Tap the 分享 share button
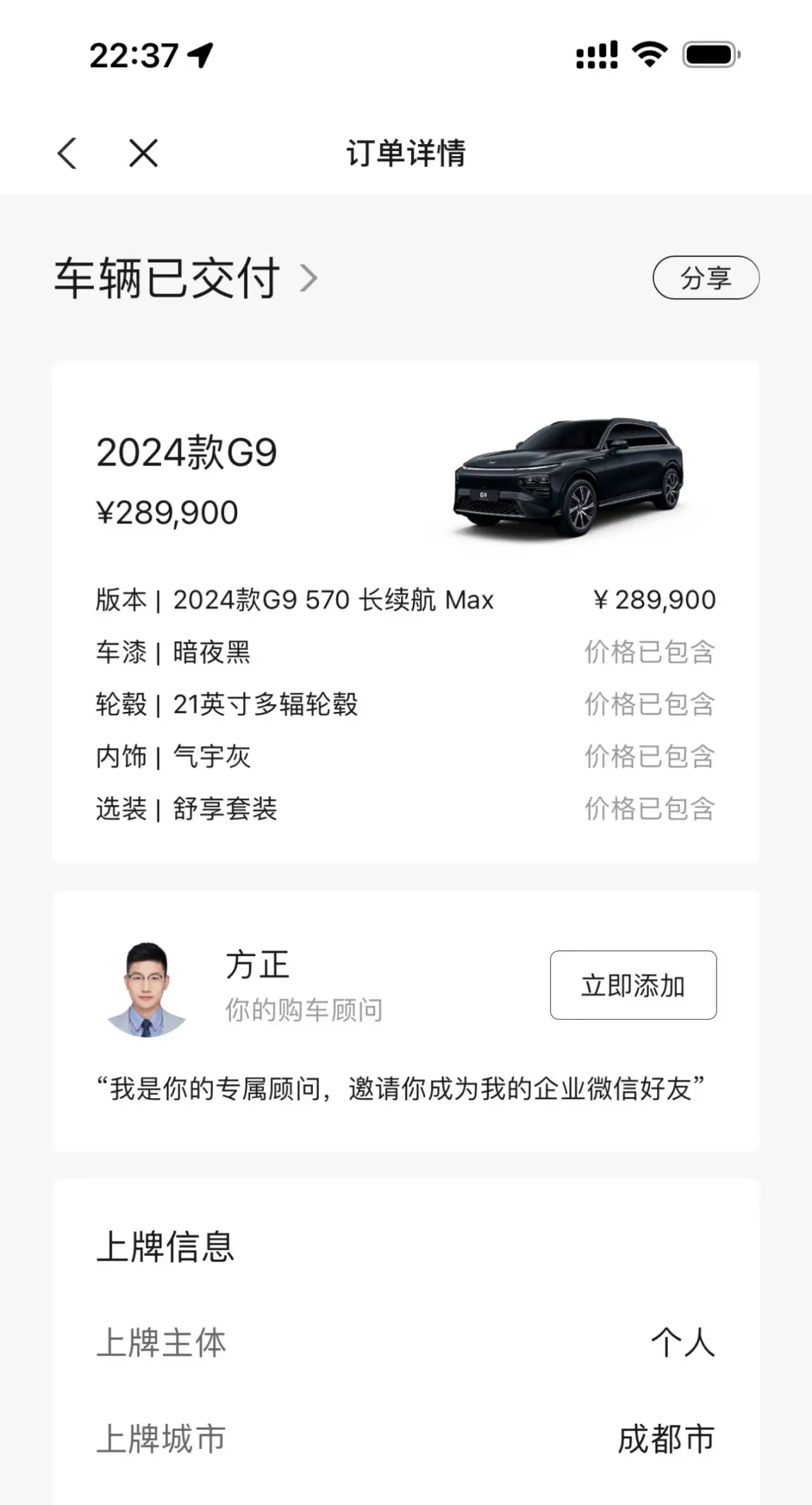Screen dimensions: 812x1505 point(705,278)
